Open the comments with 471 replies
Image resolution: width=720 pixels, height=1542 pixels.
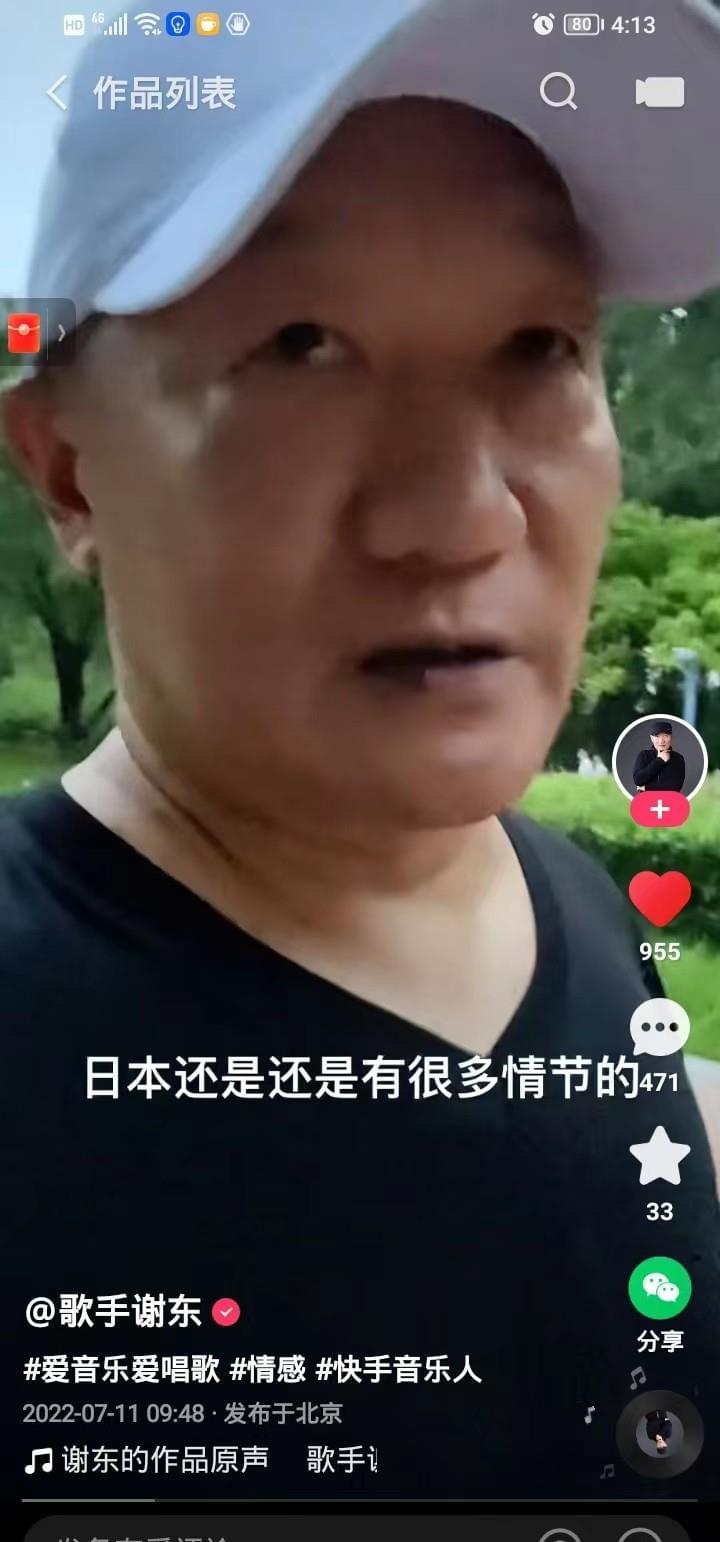[x=659, y=1029]
